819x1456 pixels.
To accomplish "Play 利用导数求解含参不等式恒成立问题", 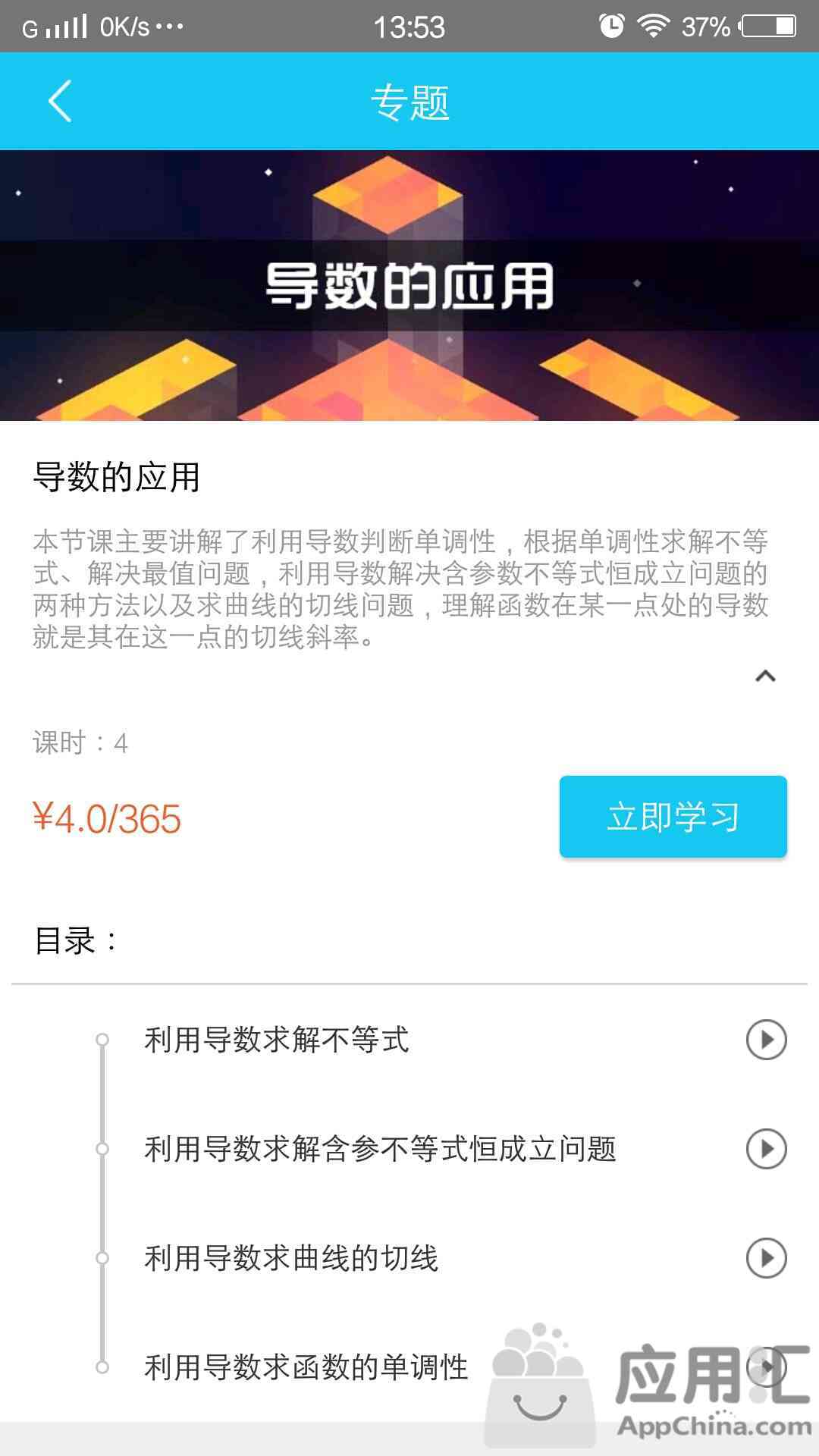I will point(766,1149).
